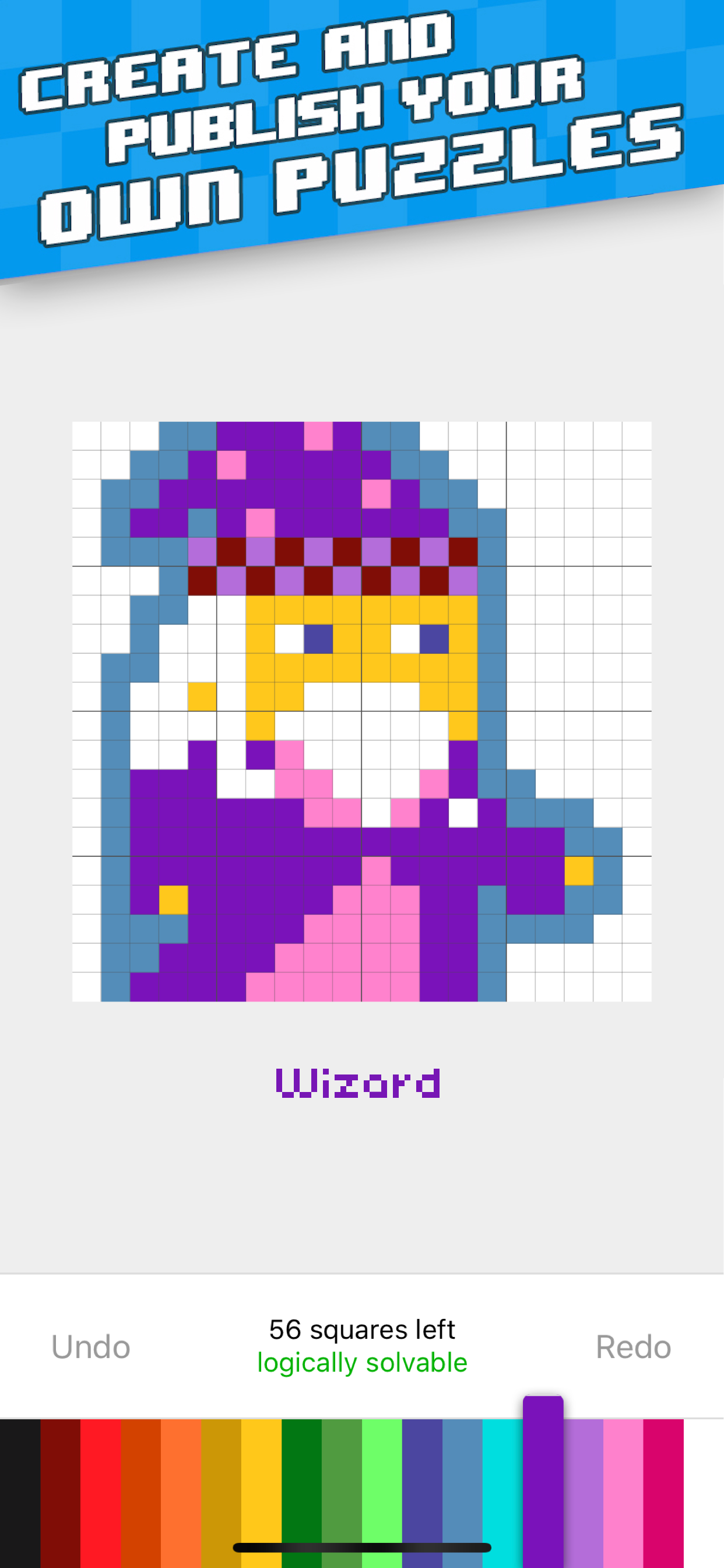Select the teal color swatch
The height and width of the screenshot is (1568, 724).
(x=502, y=1492)
